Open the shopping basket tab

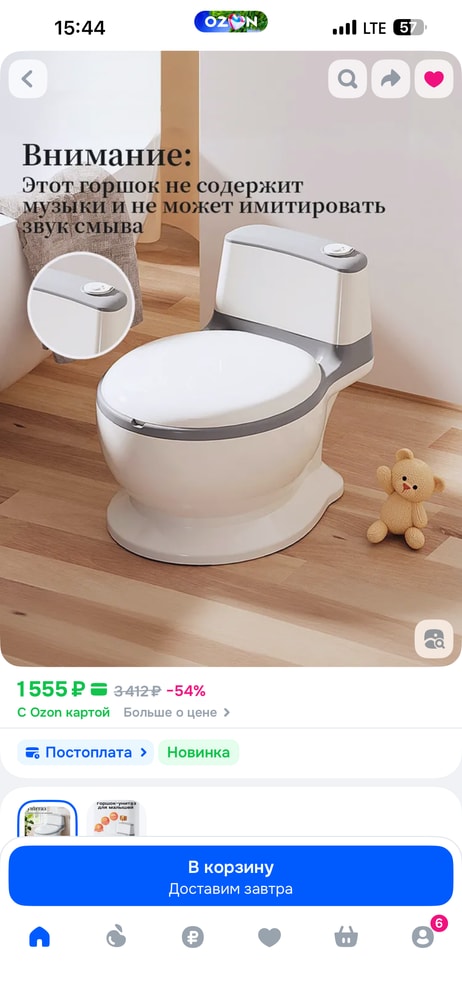(x=346, y=937)
